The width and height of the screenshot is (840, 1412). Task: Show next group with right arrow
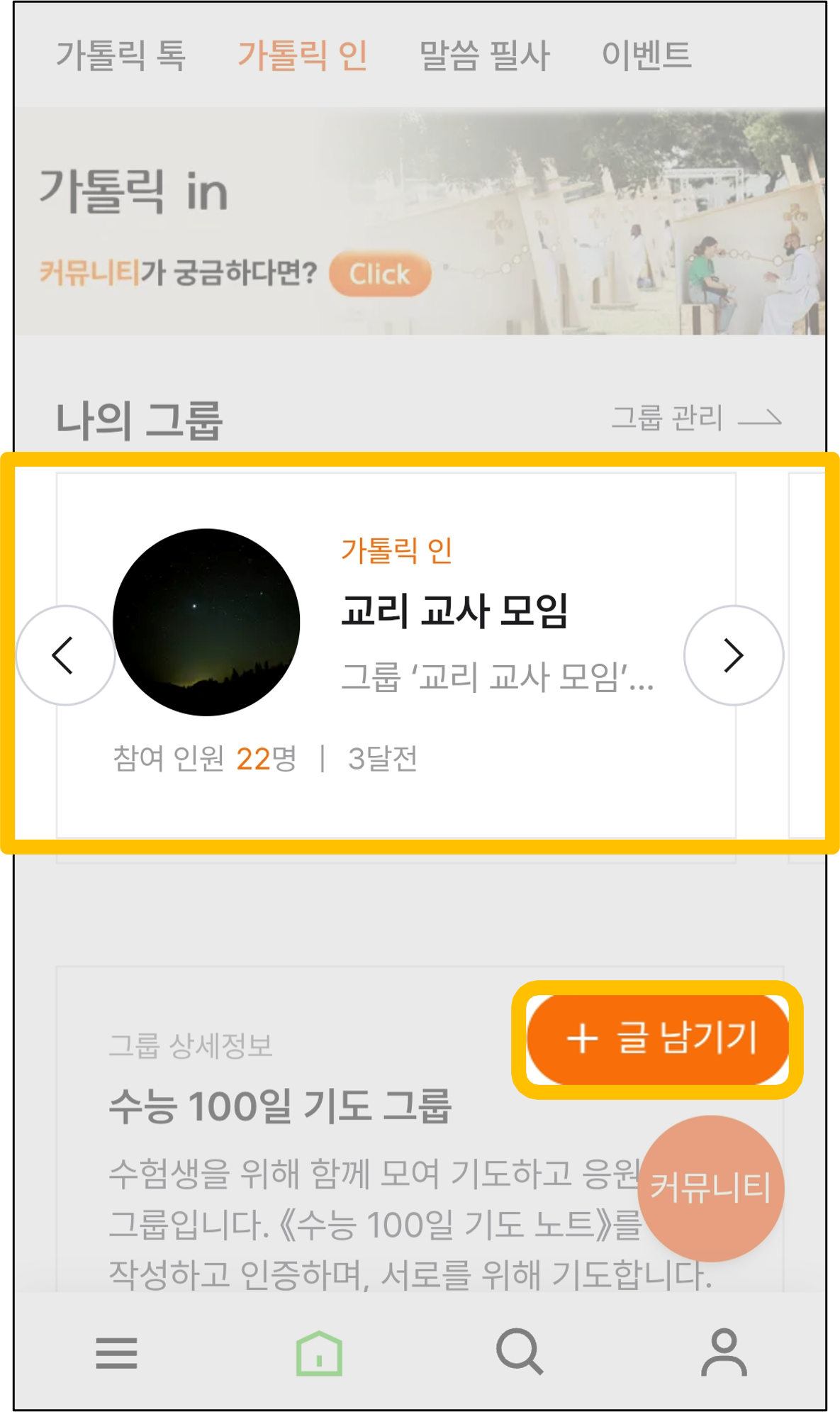pos(733,655)
